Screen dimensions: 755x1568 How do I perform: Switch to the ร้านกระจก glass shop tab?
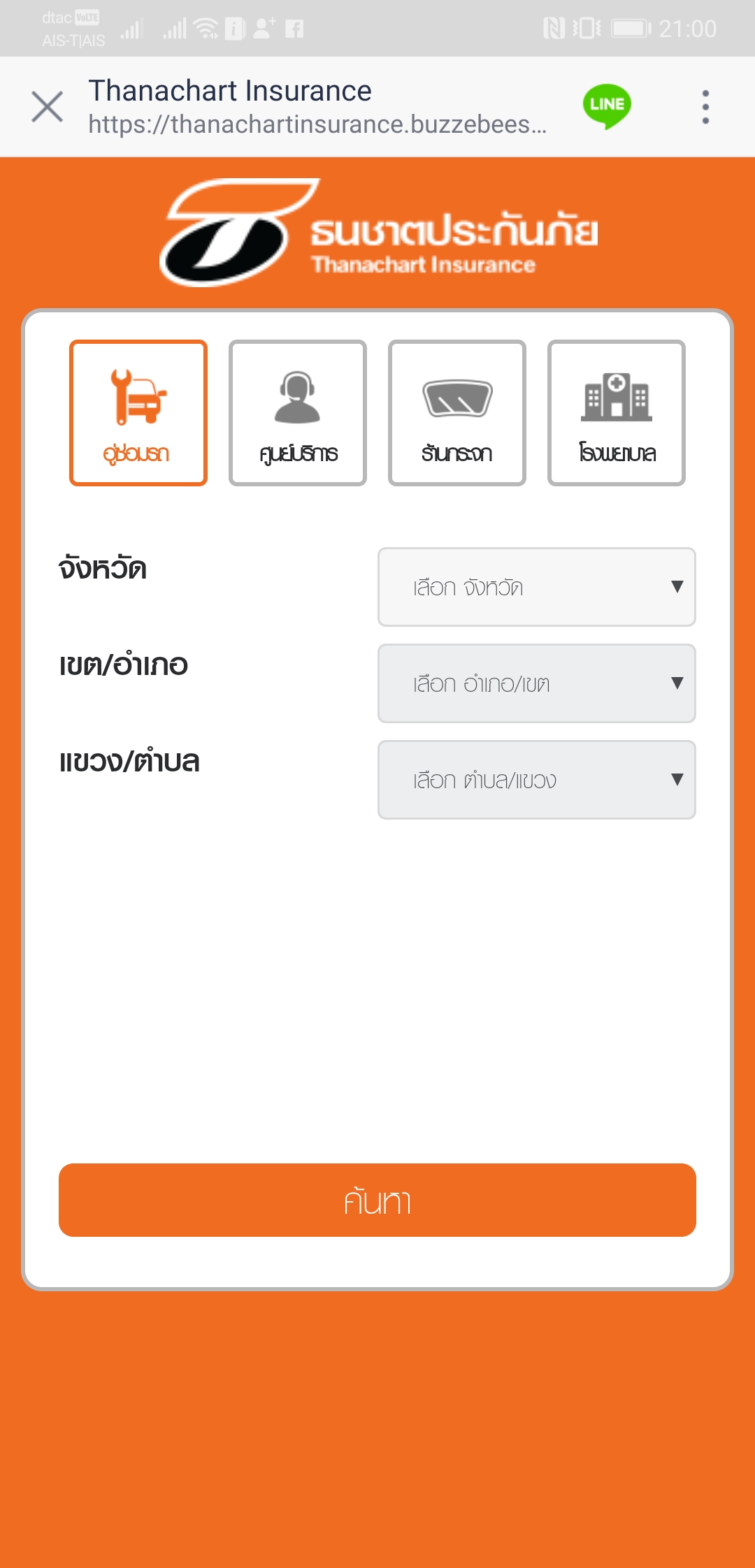[x=457, y=413]
